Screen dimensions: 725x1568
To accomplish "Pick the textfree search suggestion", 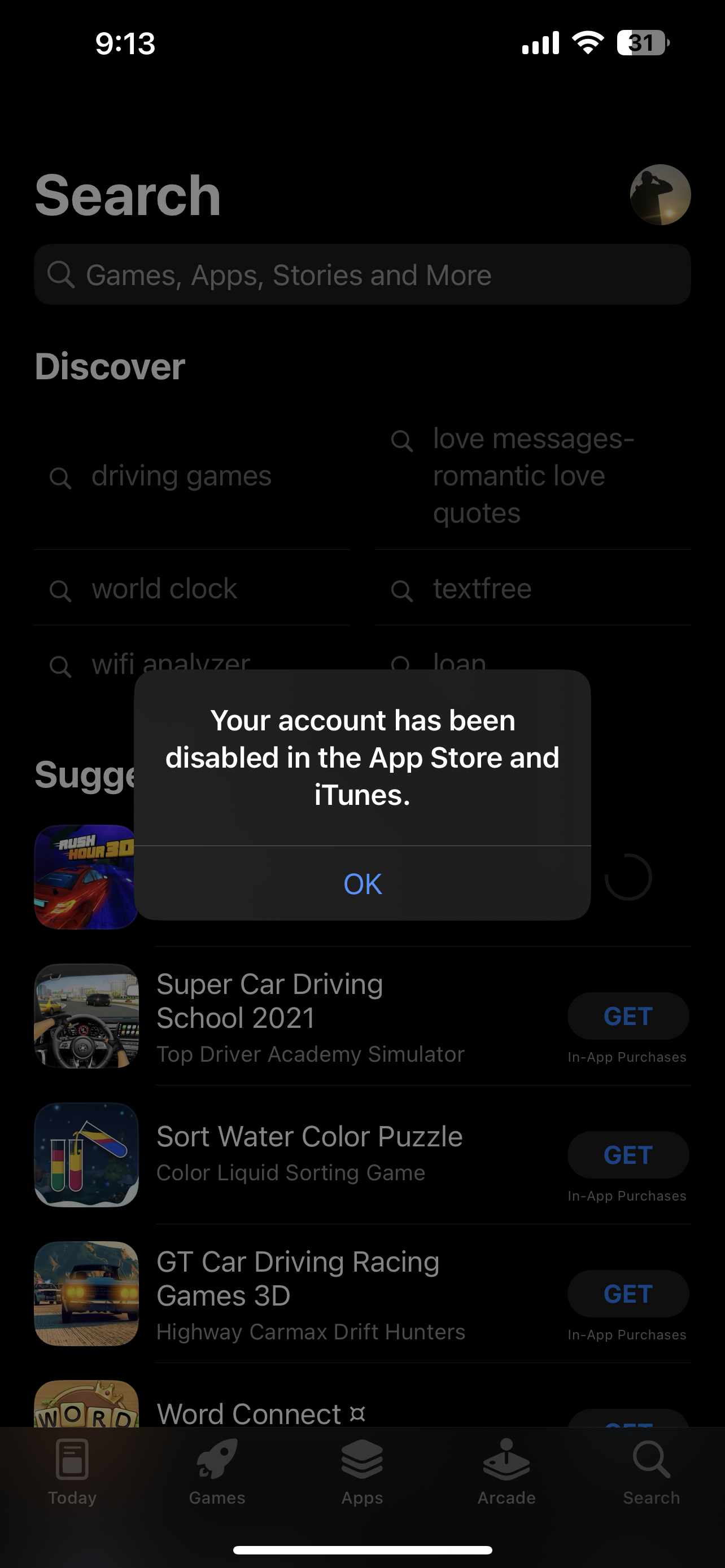I will [482, 589].
